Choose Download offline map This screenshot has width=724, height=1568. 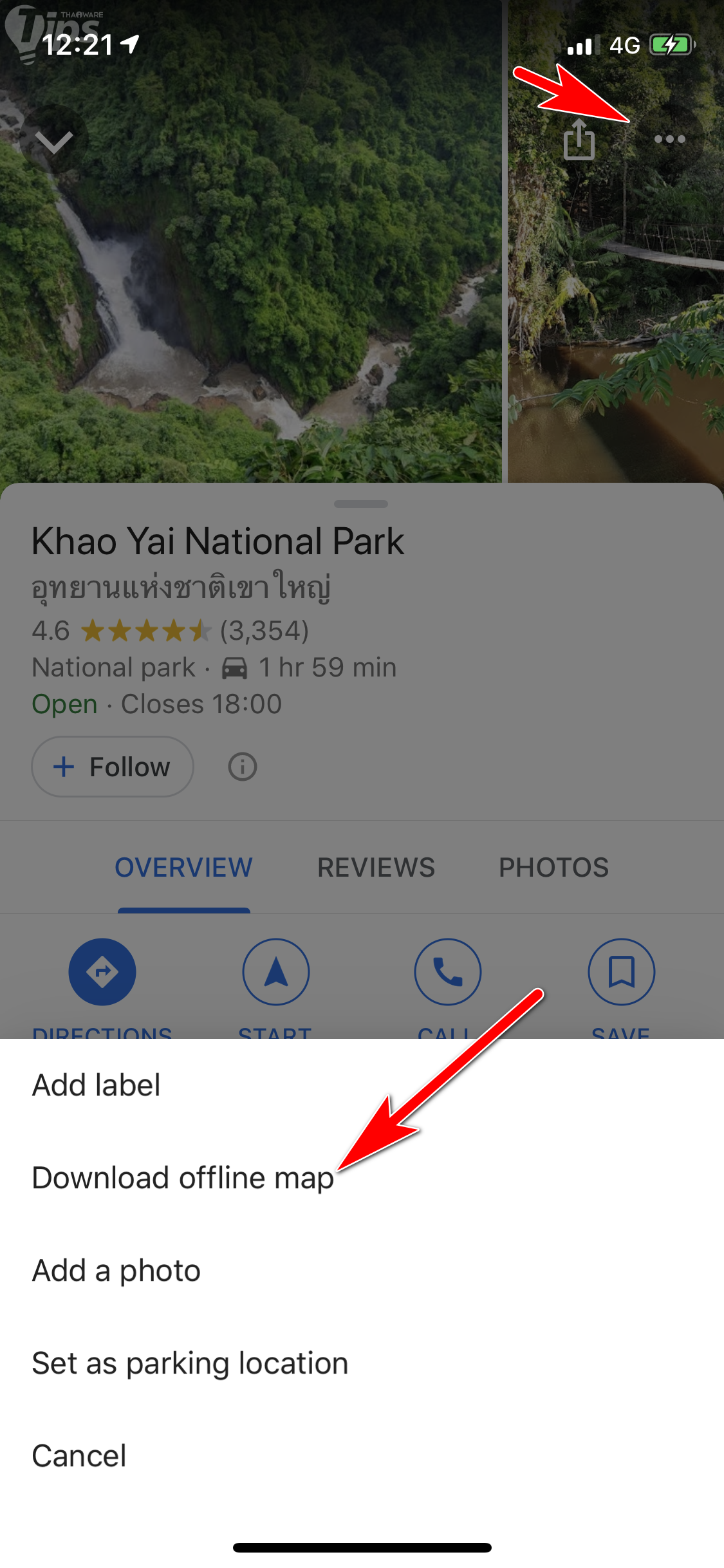click(x=183, y=1178)
